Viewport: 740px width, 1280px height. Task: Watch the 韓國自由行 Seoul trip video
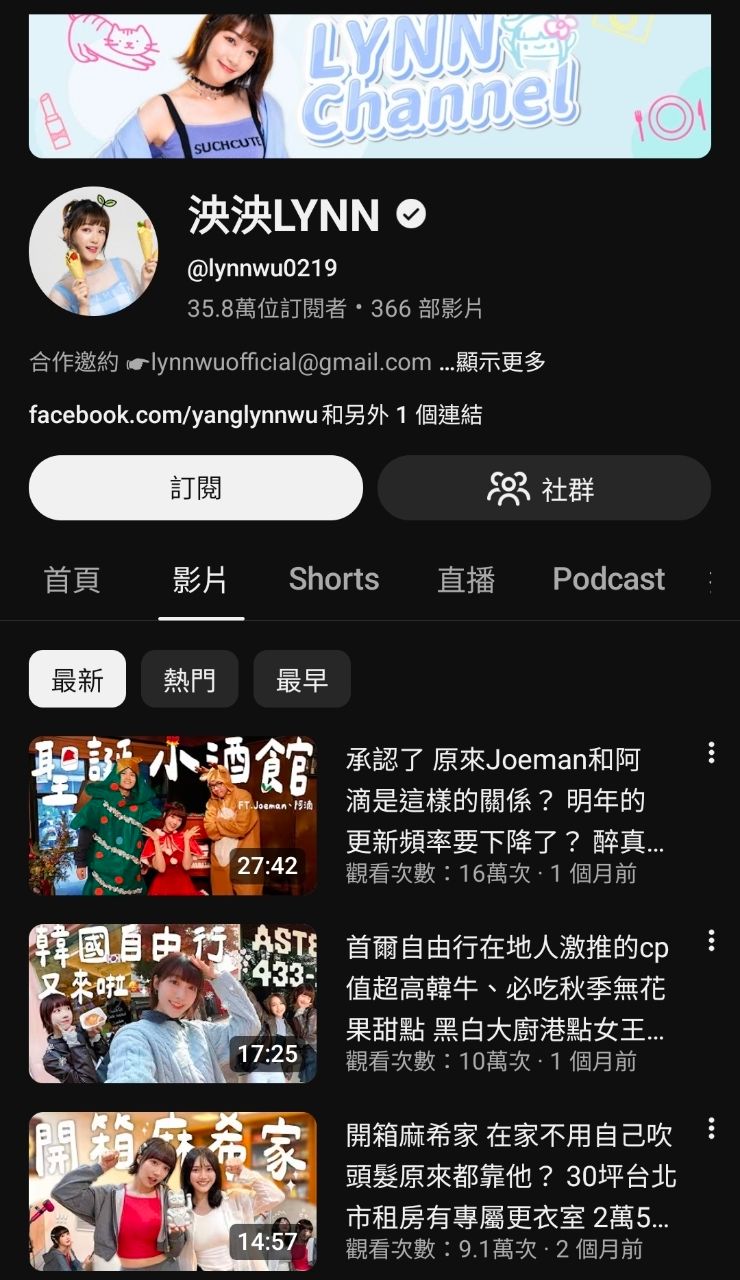[x=172, y=1003]
